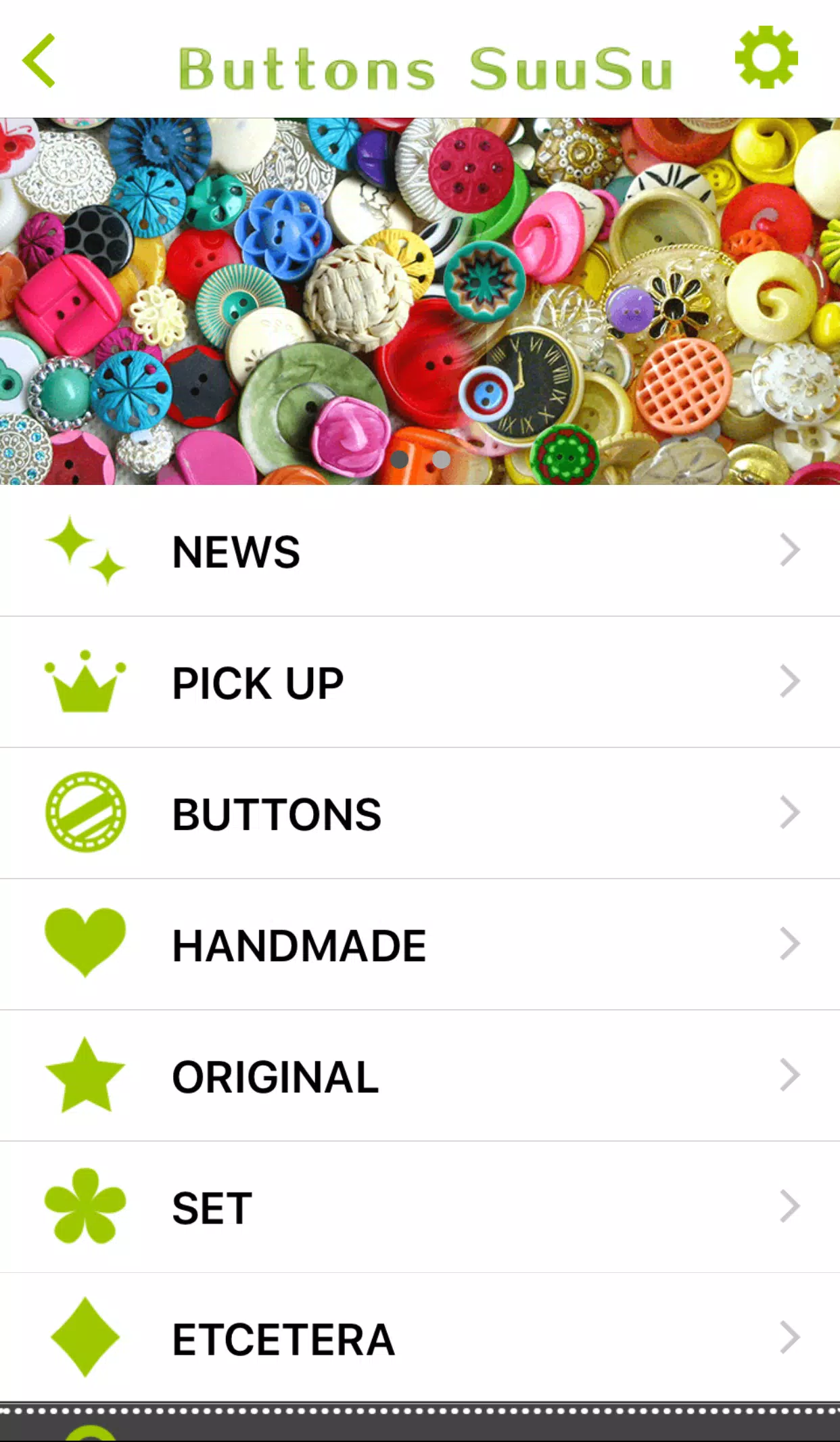Open PICK UP via its right chevron
The height and width of the screenshot is (1442, 840).
[790, 681]
